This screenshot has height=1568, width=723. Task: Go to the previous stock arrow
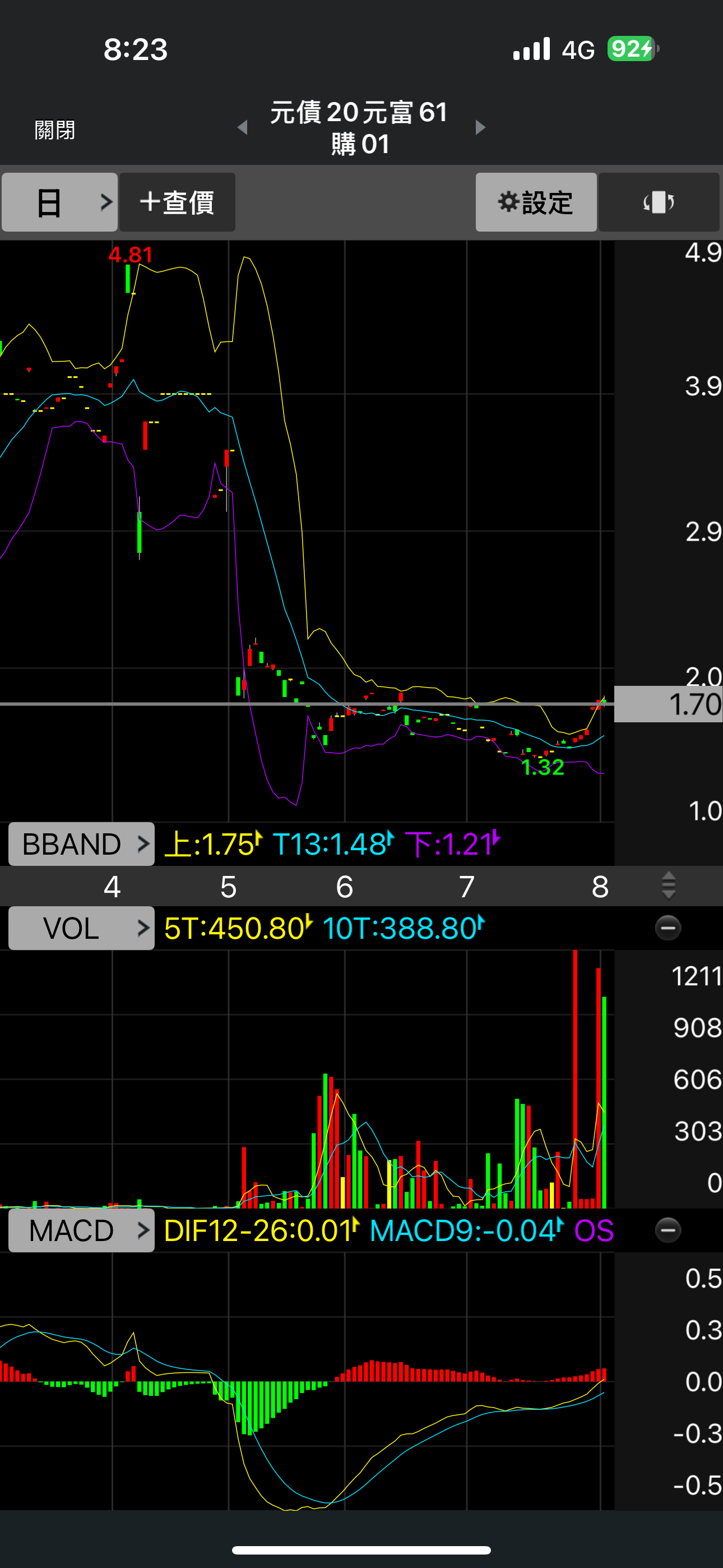coord(242,127)
